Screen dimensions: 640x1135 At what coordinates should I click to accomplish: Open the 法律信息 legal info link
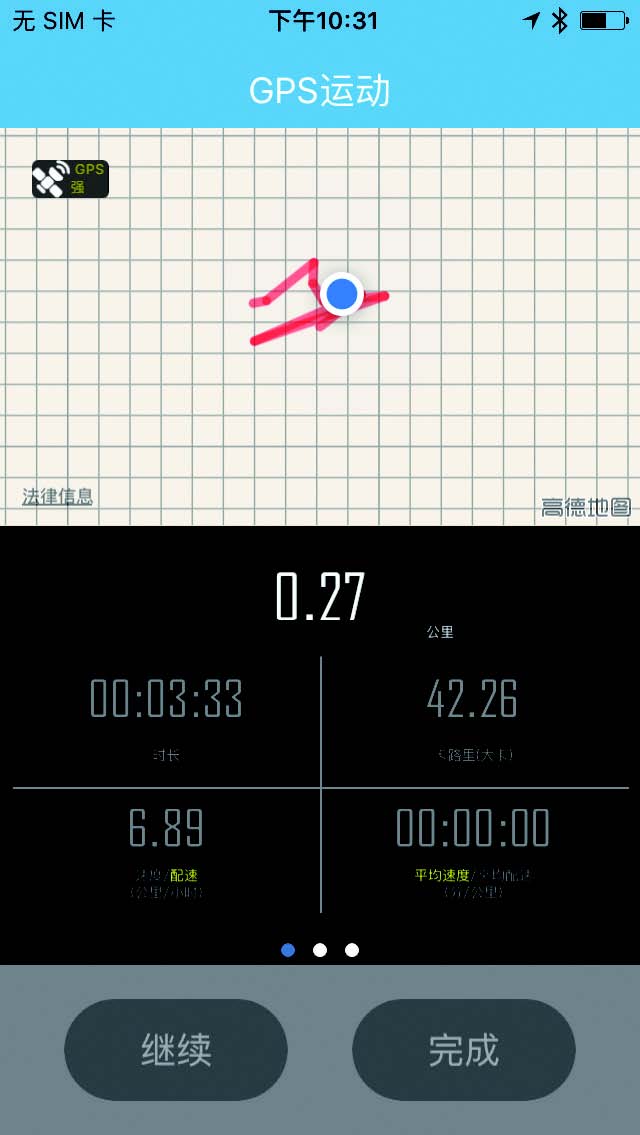pos(57,497)
